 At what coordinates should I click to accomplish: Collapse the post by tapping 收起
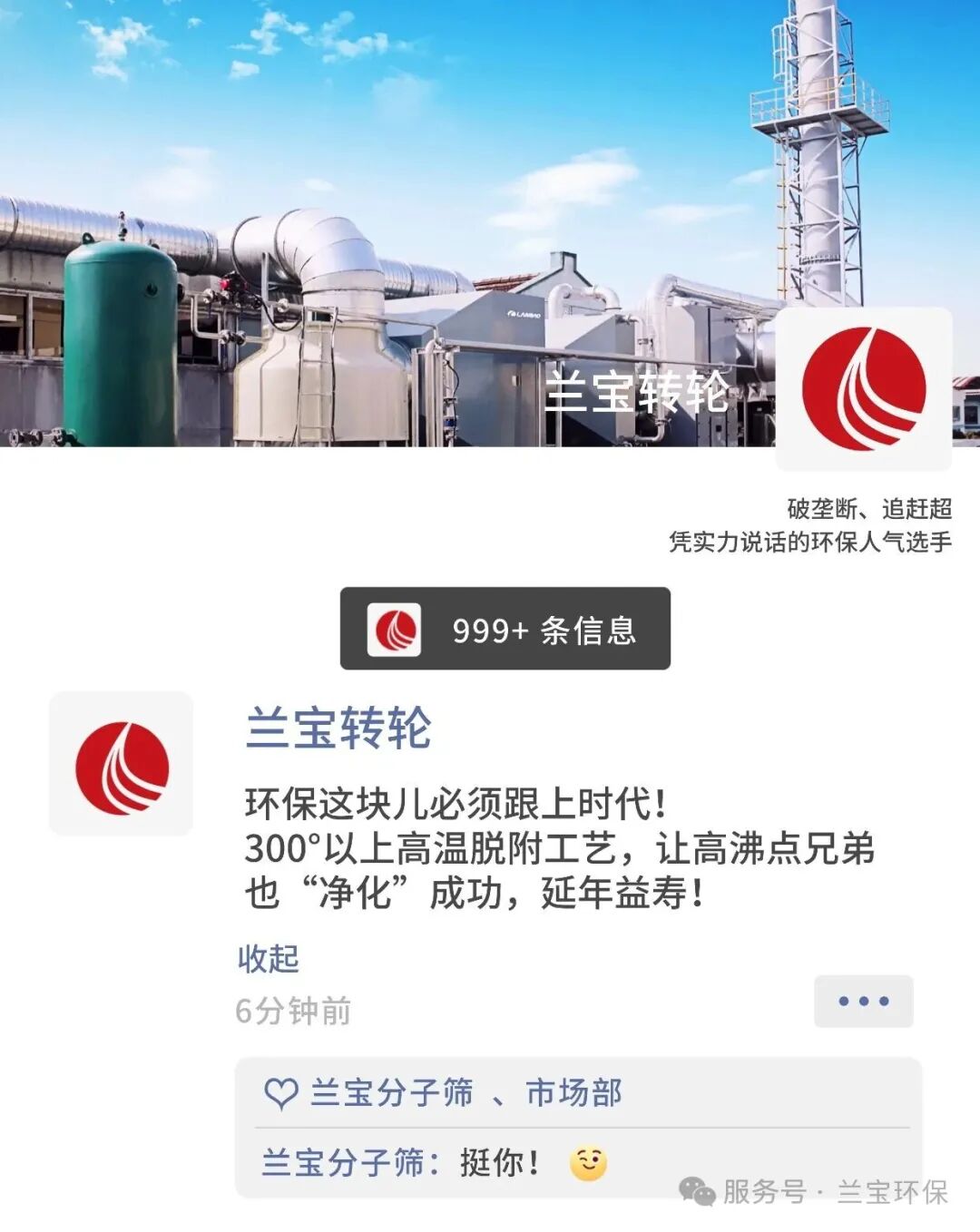coord(266,959)
